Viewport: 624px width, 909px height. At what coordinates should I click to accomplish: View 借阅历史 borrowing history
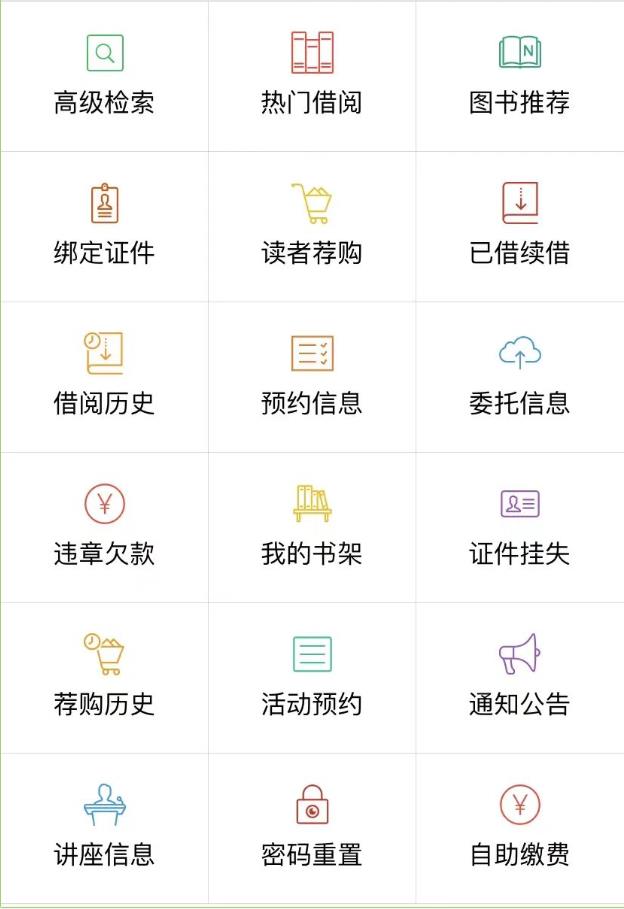point(104,377)
